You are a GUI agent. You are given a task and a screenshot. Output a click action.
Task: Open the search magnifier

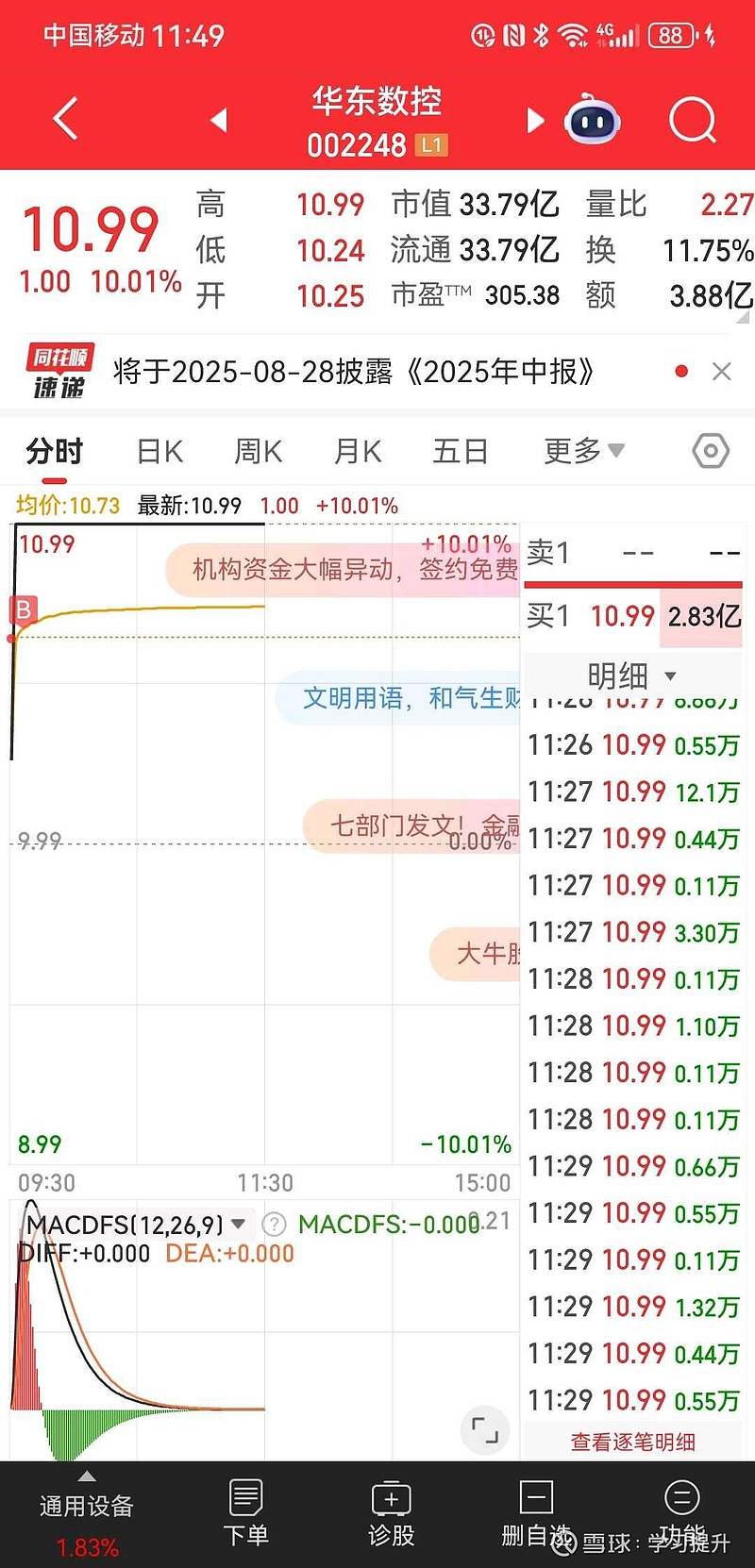(x=694, y=120)
